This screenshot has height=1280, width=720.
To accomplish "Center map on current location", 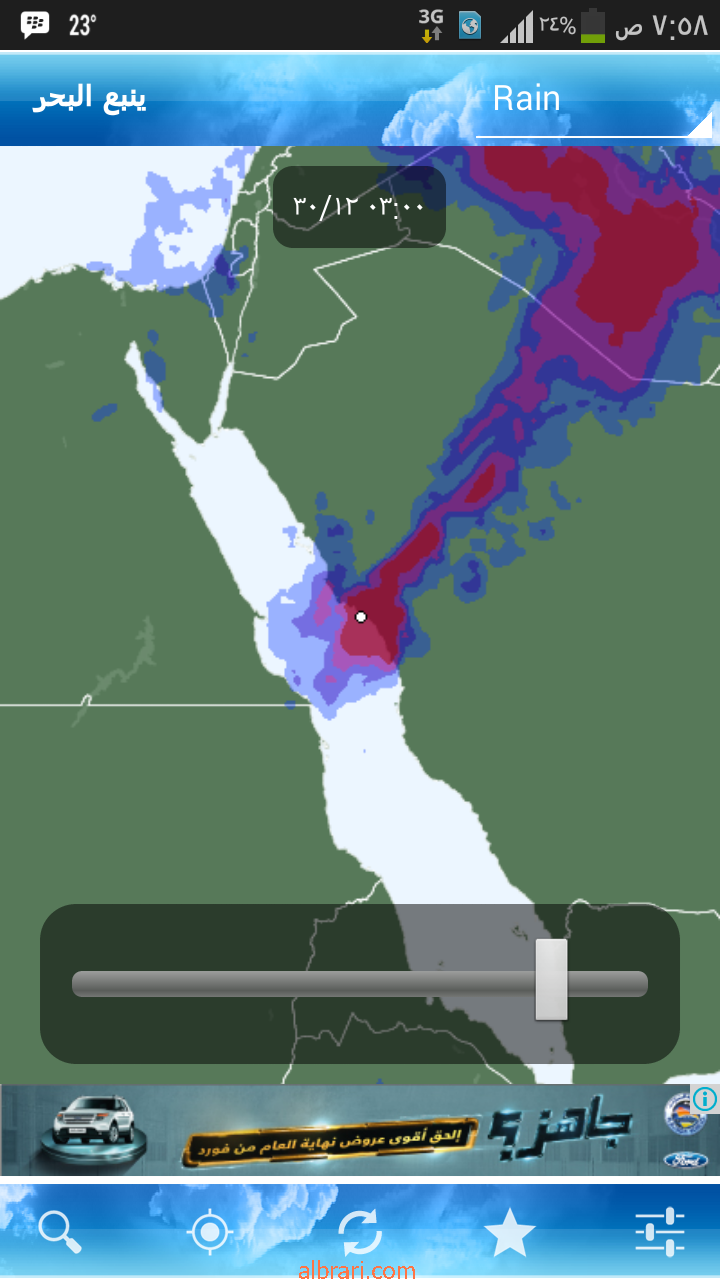I will (x=210, y=1232).
